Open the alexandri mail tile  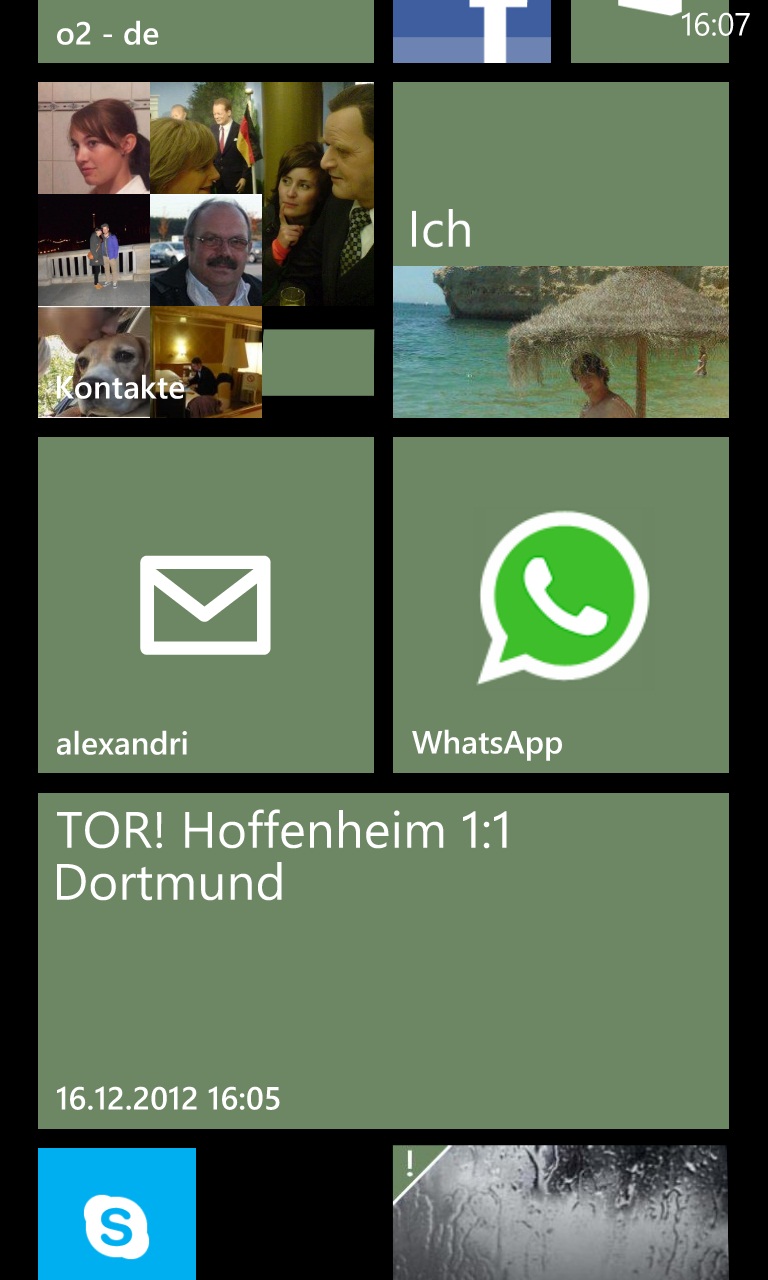pyautogui.click(x=206, y=605)
